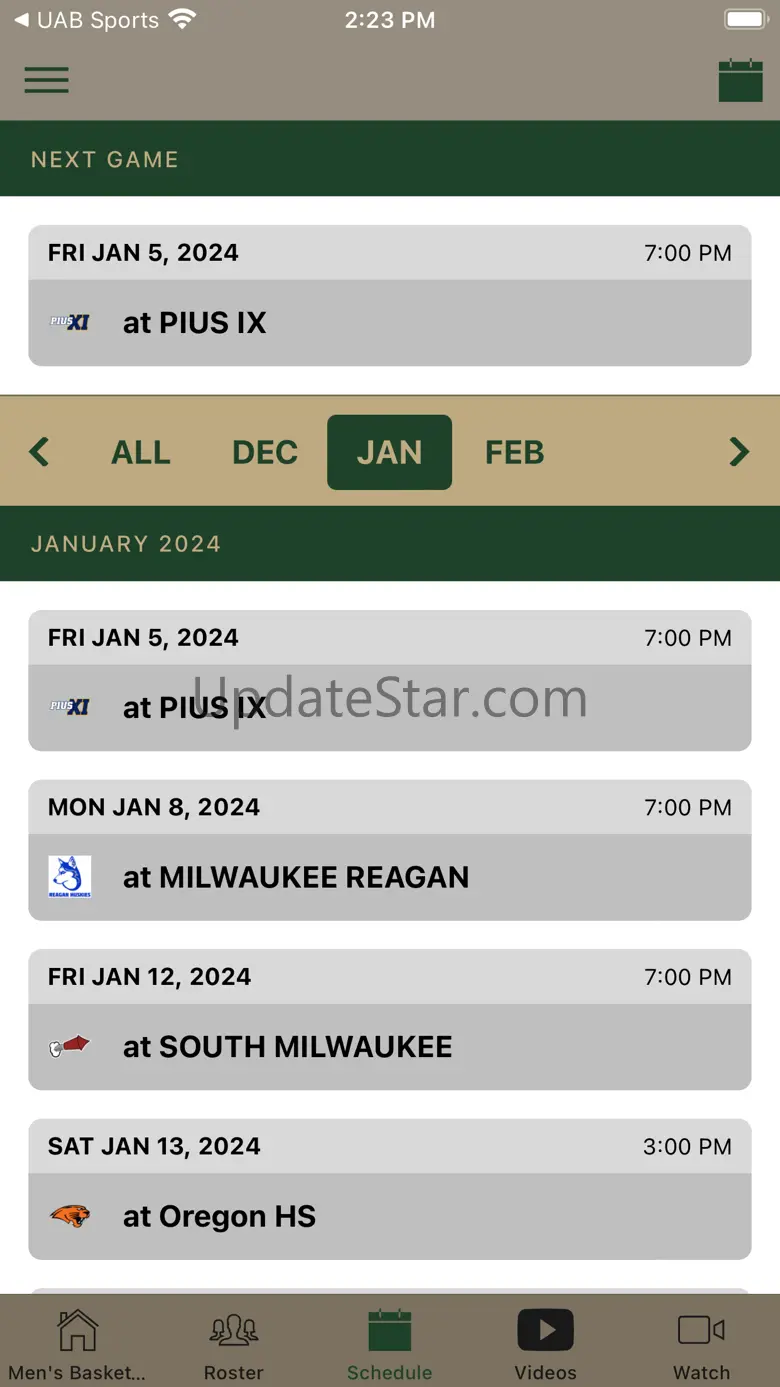Go to previous months with the left arrow
The height and width of the screenshot is (1387, 780).
click(39, 452)
